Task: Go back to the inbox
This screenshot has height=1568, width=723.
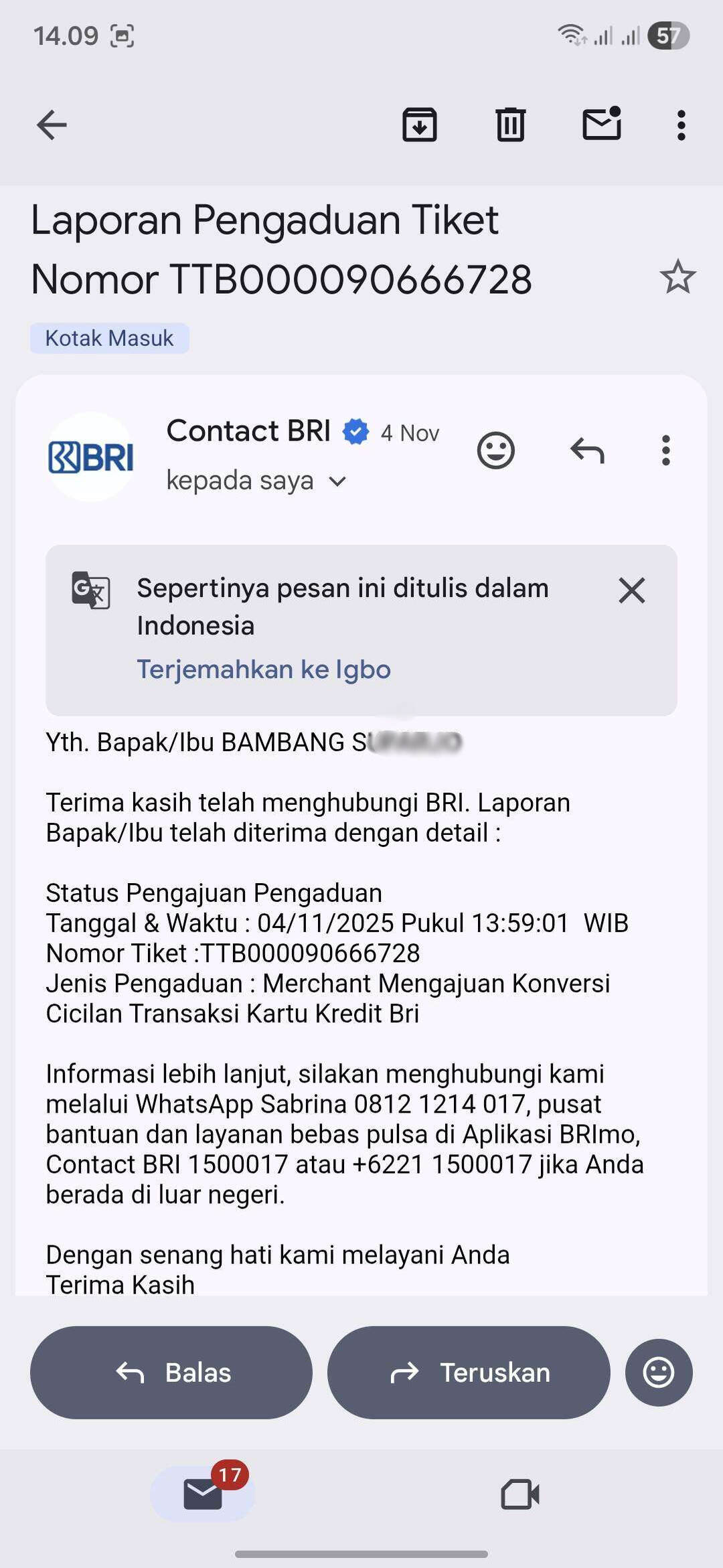Action: [x=52, y=125]
